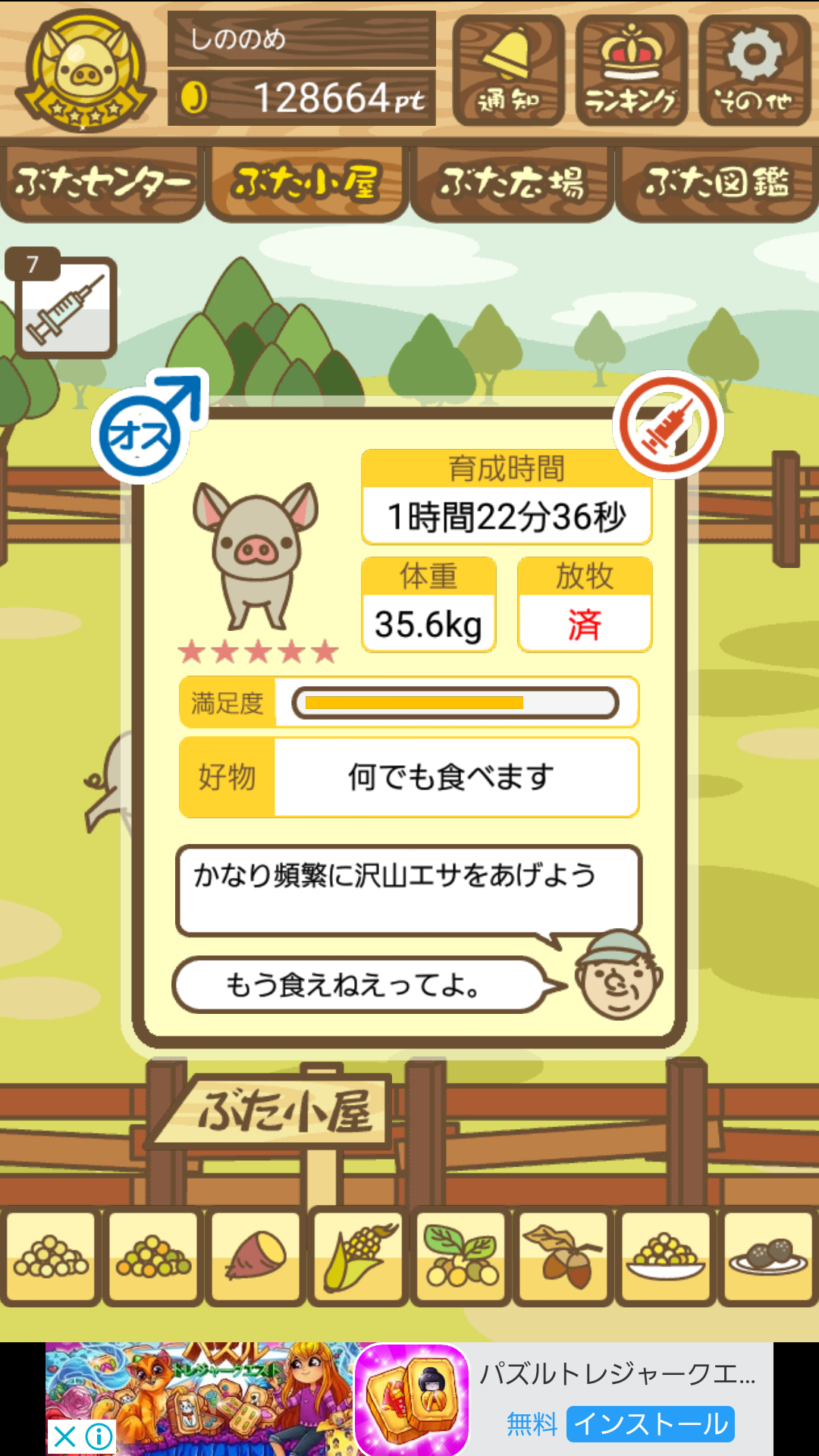Viewport: 819px width, 1456px height.
Task: Feed the pig the plate of truffles
Action: pos(768,1256)
